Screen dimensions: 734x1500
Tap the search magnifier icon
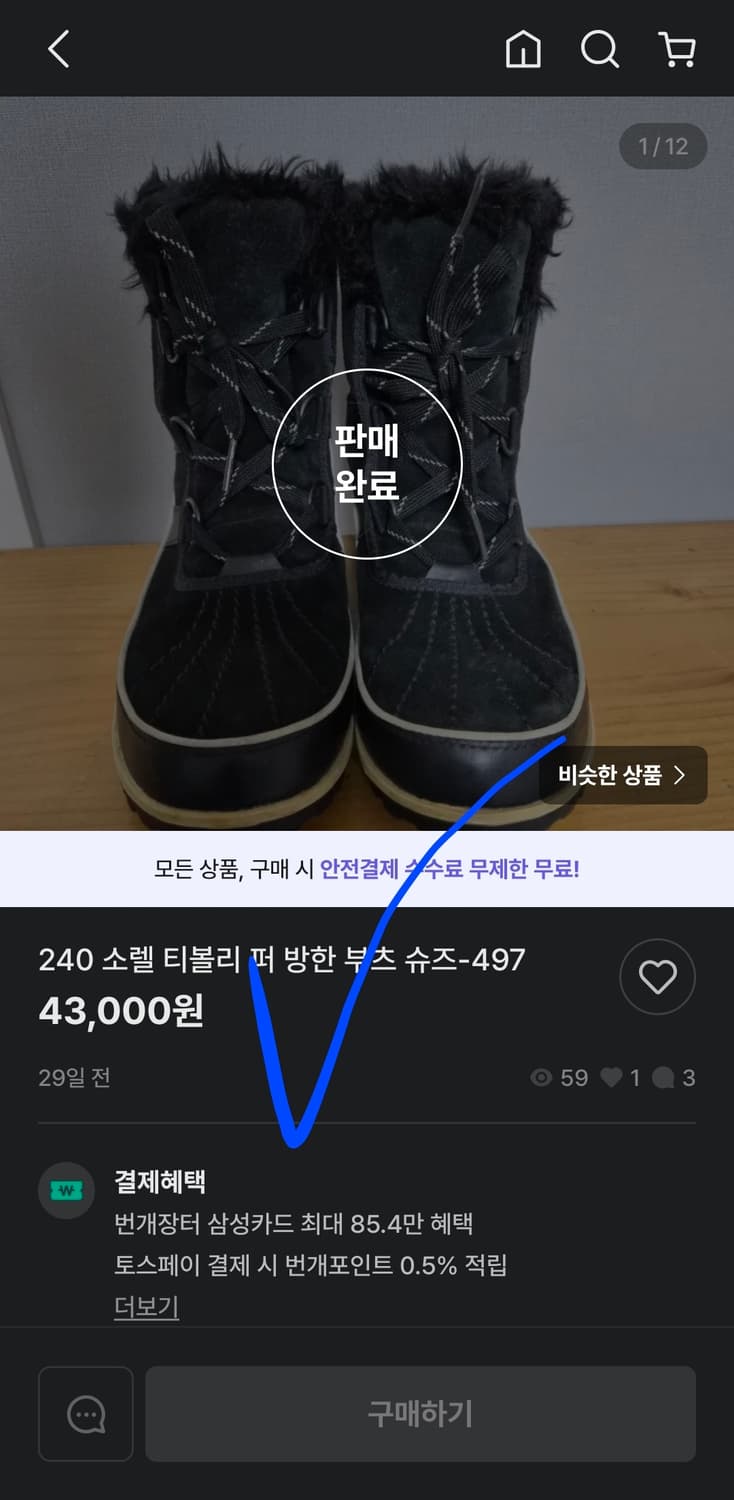(x=599, y=48)
